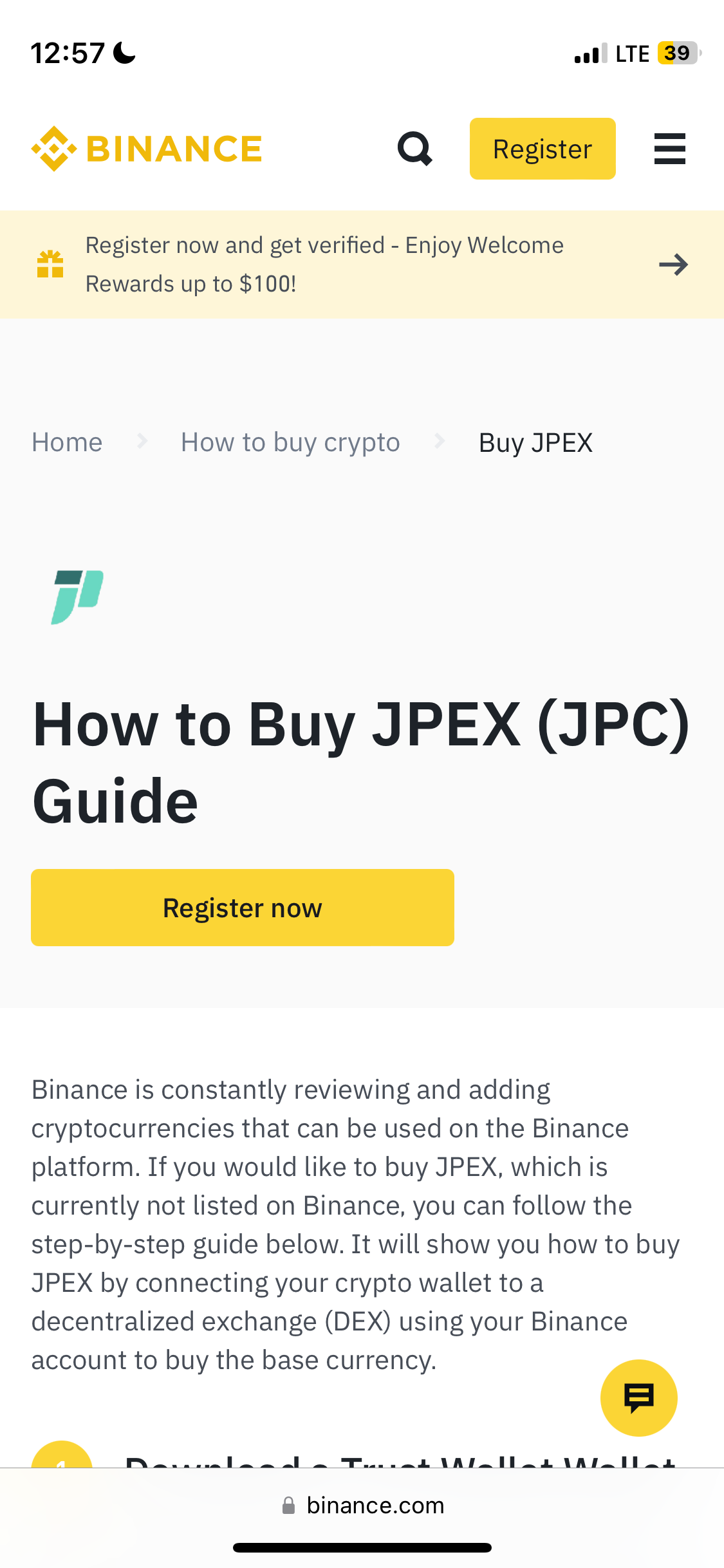Screen dimensions: 724x1568
Task: Open the hamburger navigation menu
Action: [x=669, y=148]
